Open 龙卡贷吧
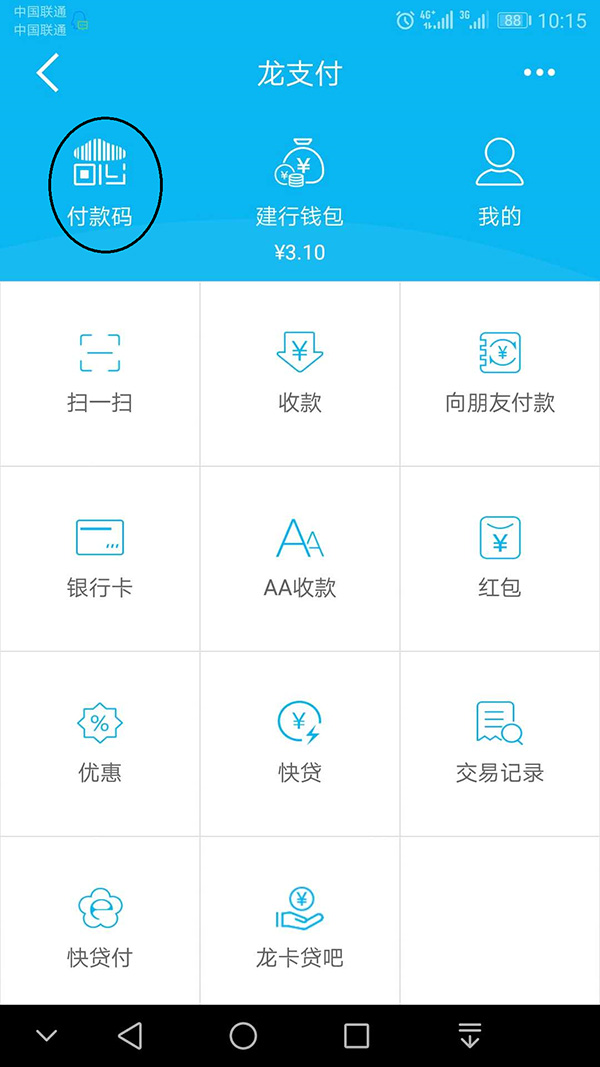 pyautogui.click(x=299, y=921)
